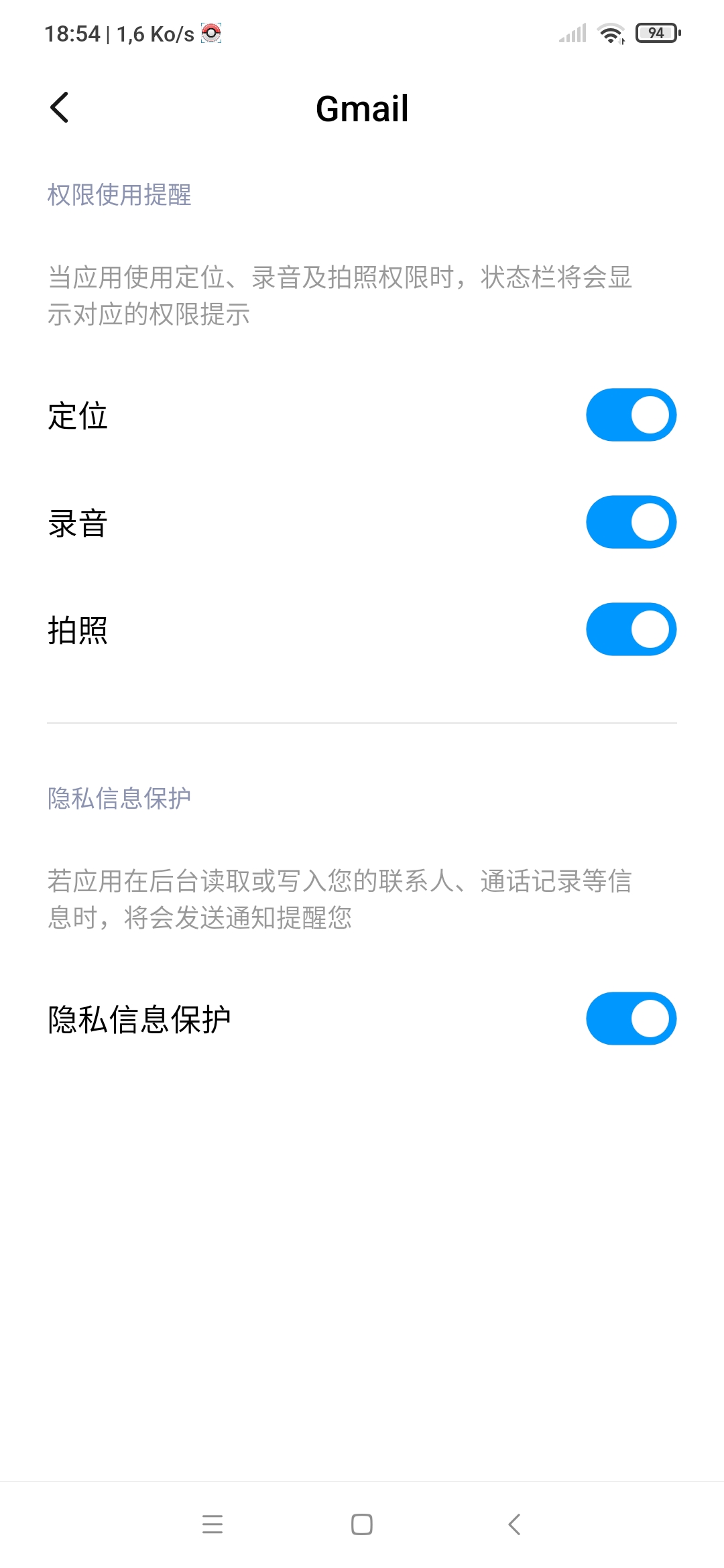The height and width of the screenshot is (1568, 724).
Task: Turn off the 定位 reminder switch
Action: pos(631,415)
